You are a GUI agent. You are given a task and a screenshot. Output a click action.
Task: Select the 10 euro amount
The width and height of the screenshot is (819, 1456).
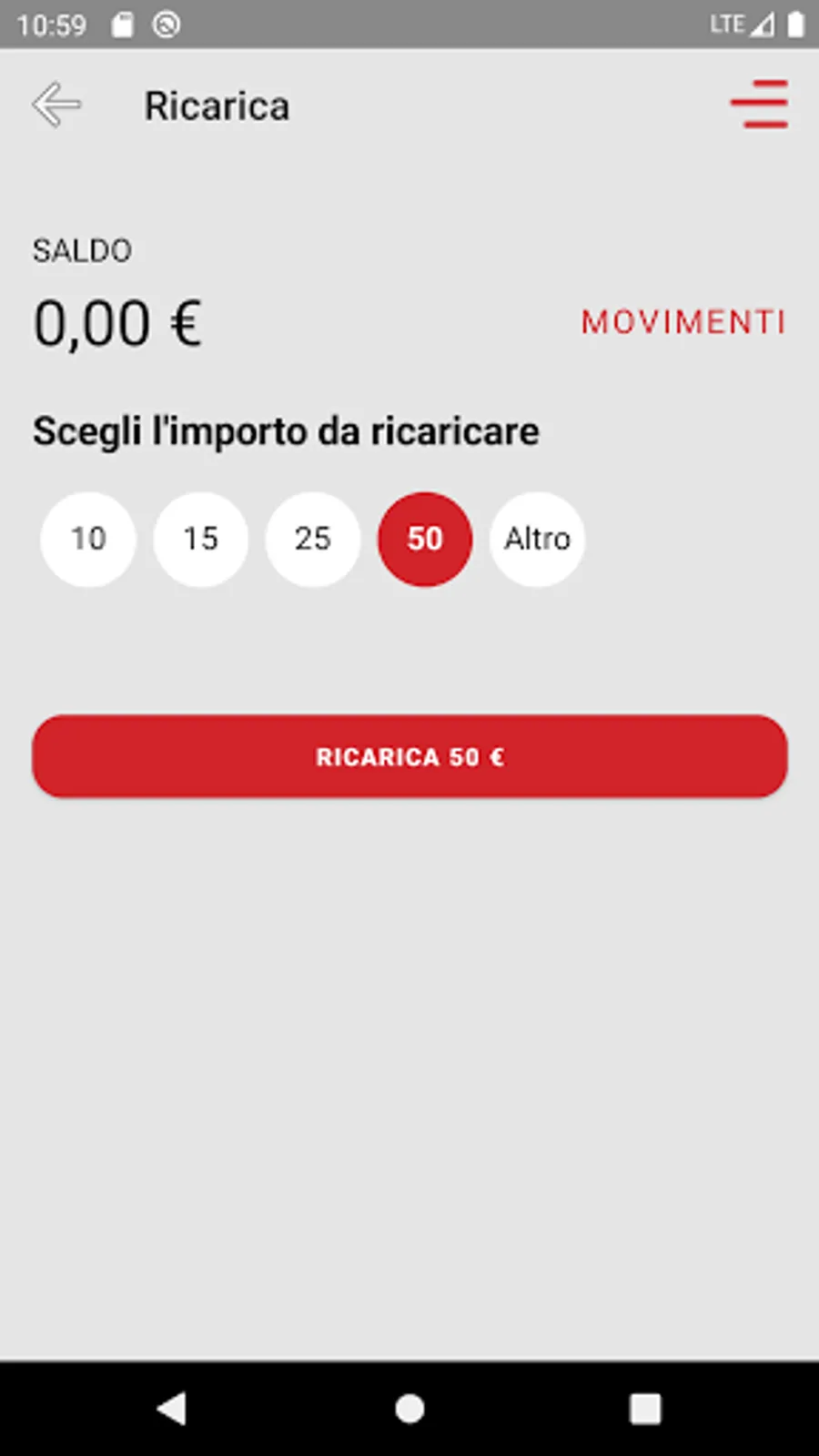click(x=88, y=539)
